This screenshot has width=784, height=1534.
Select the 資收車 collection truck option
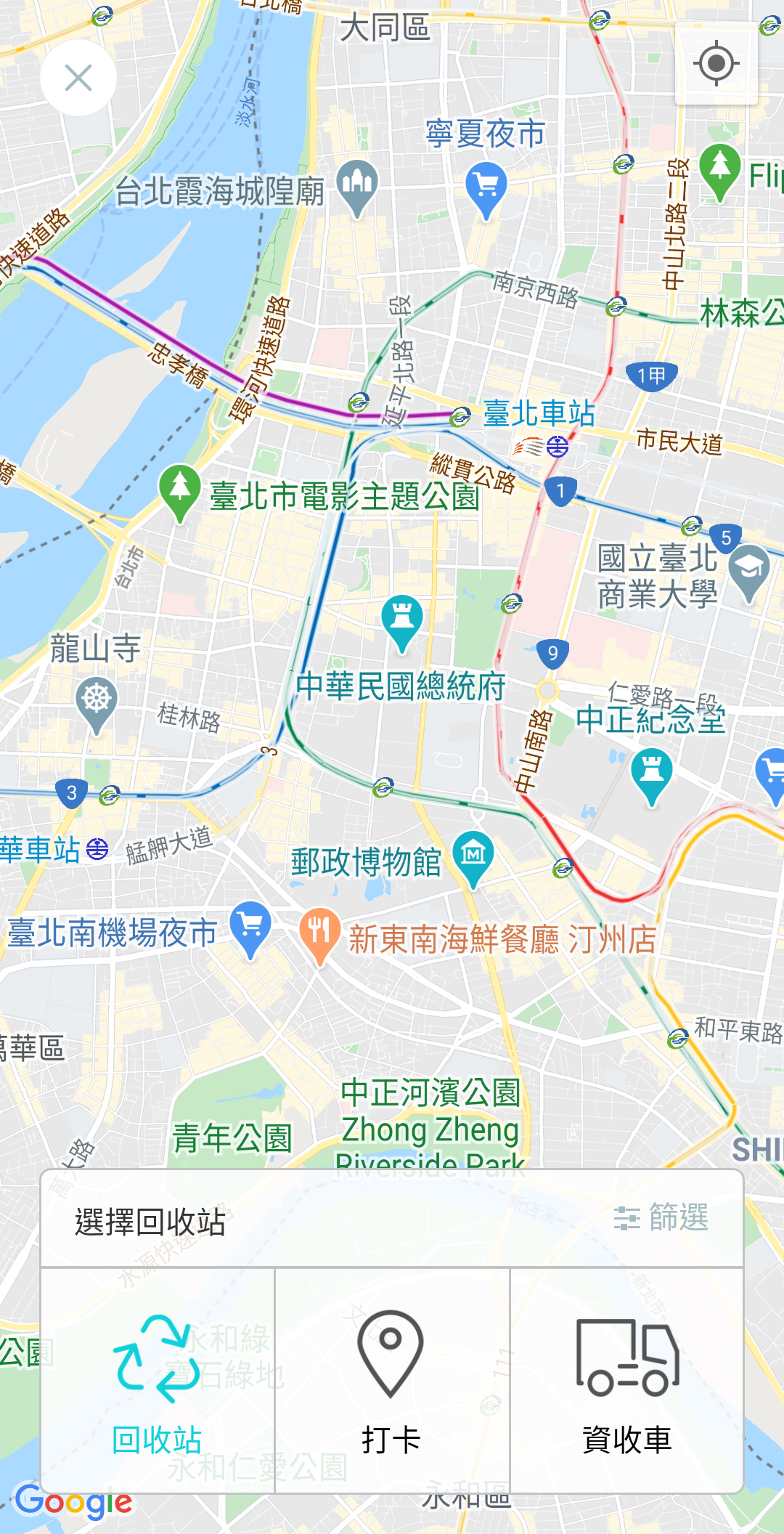click(627, 1381)
